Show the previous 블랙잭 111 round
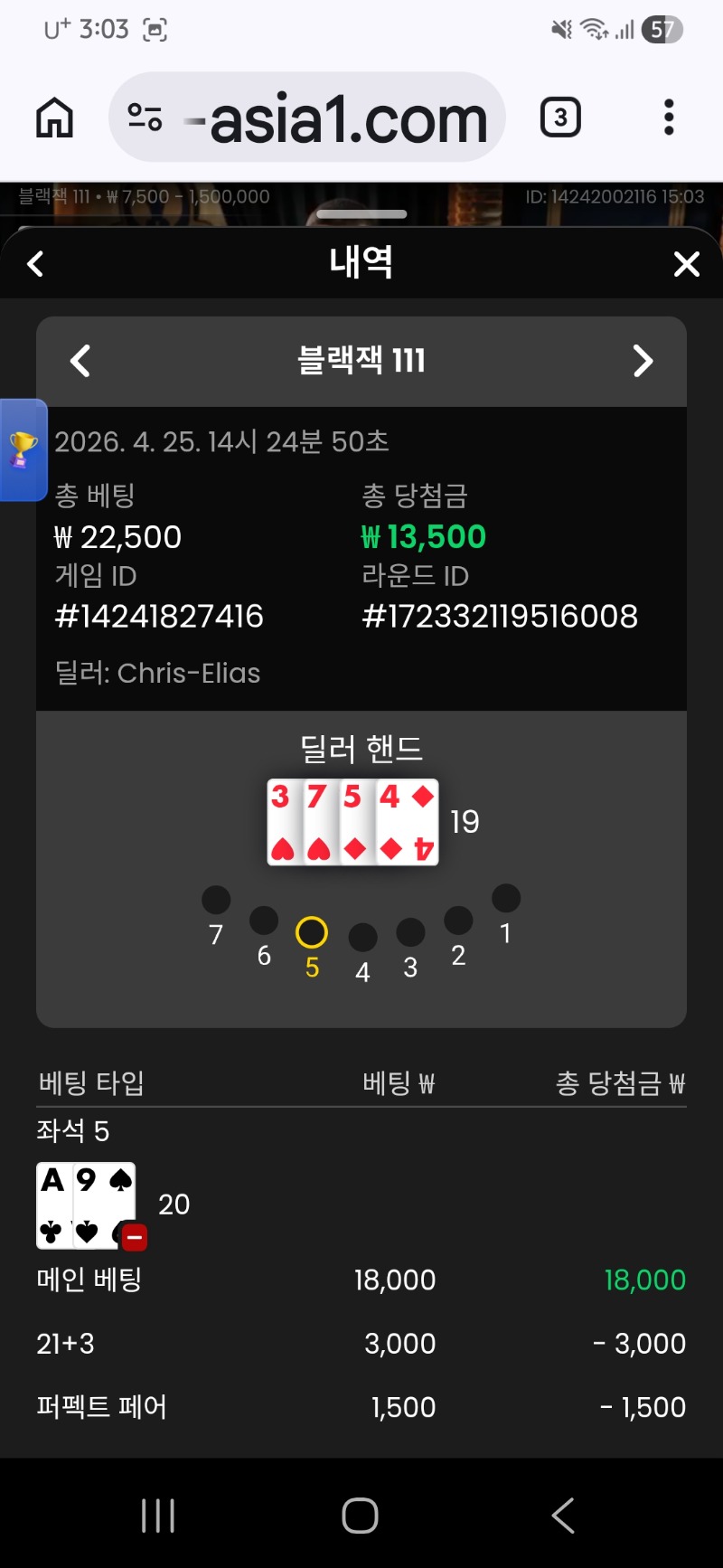This screenshot has height=1568, width=723. click(80, 361)
